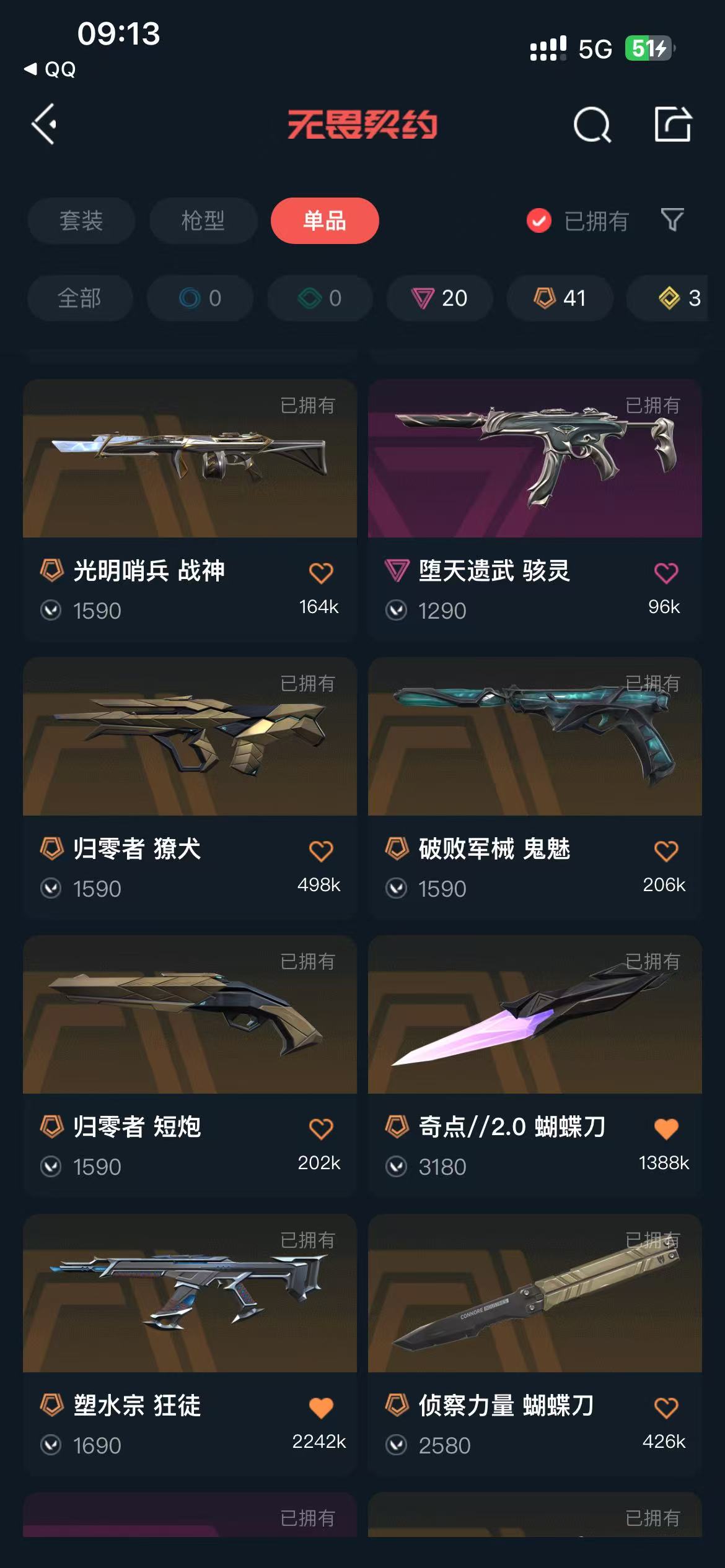Open search with the magnifier icon

(x=592, y=124)
